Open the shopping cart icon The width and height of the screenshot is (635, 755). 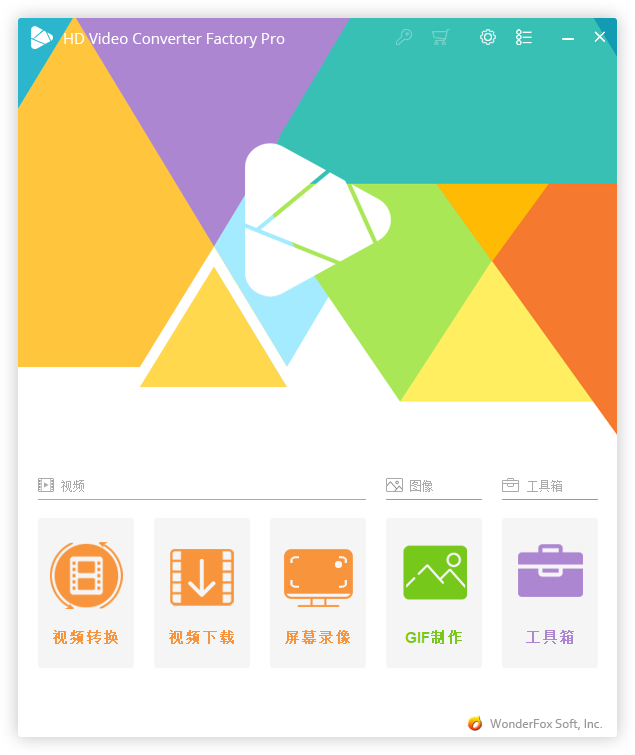point(440,37)
